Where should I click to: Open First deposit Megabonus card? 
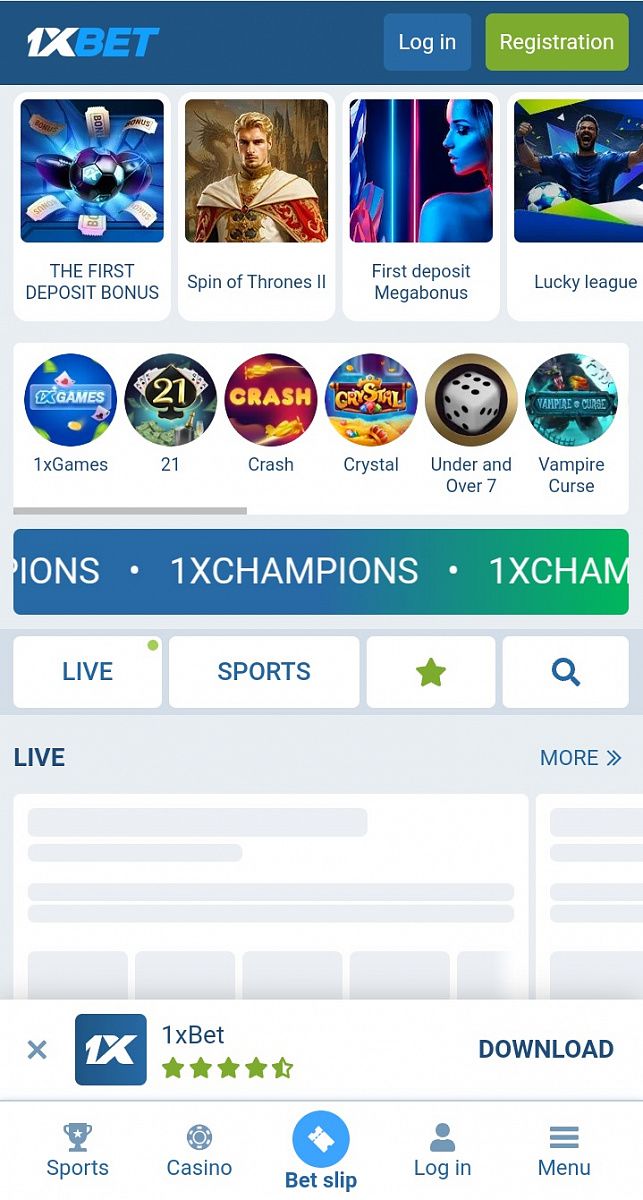point(421,205)
